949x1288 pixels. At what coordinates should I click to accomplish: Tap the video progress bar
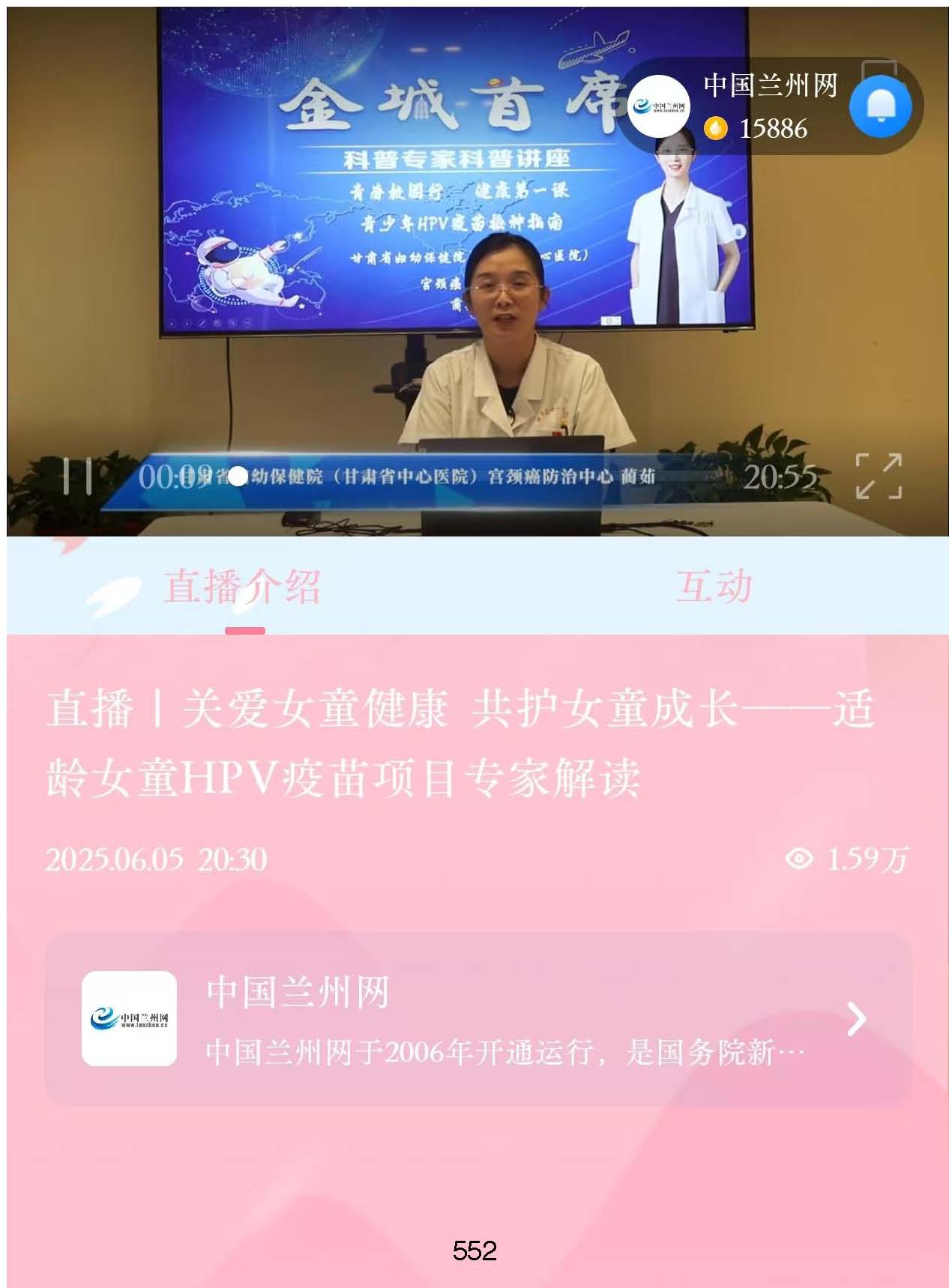click(x=480, y=477)
